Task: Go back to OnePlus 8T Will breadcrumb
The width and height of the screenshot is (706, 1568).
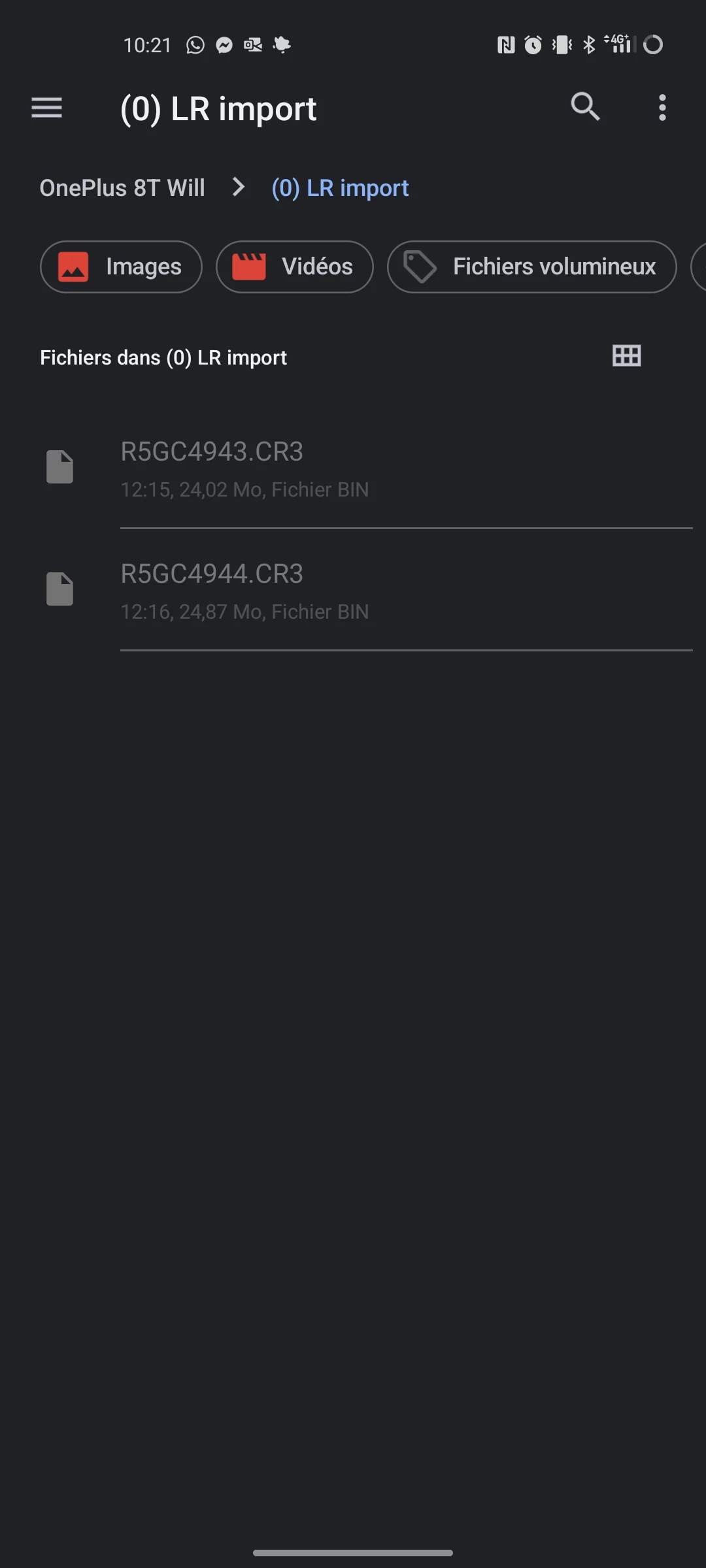Action: coord(122,188)
